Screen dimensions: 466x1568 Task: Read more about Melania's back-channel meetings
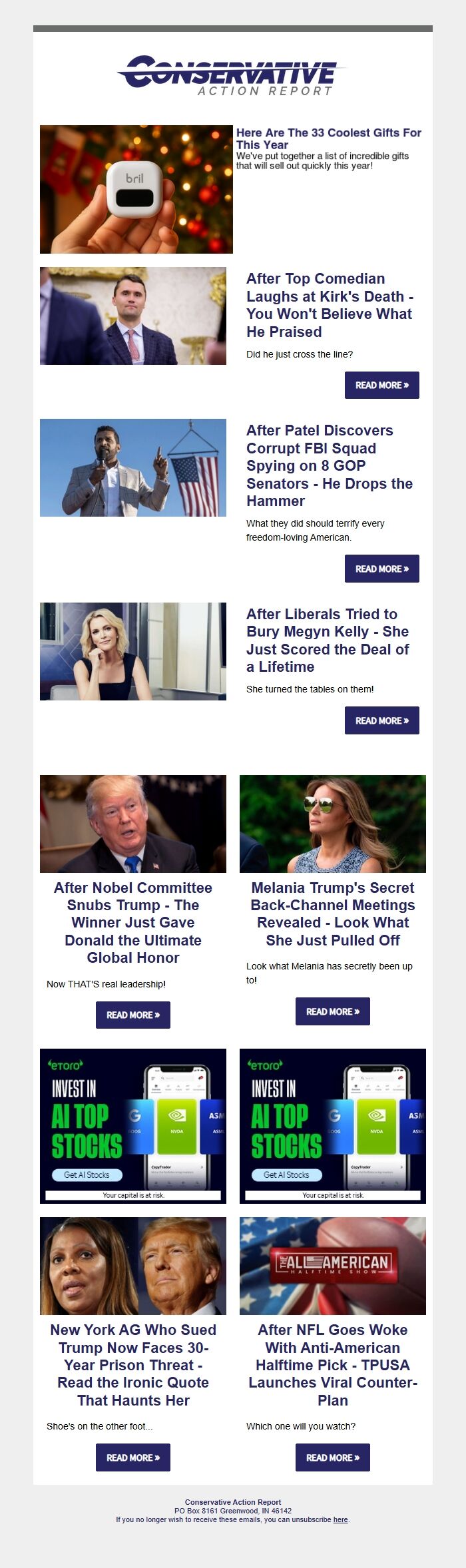332,1011
